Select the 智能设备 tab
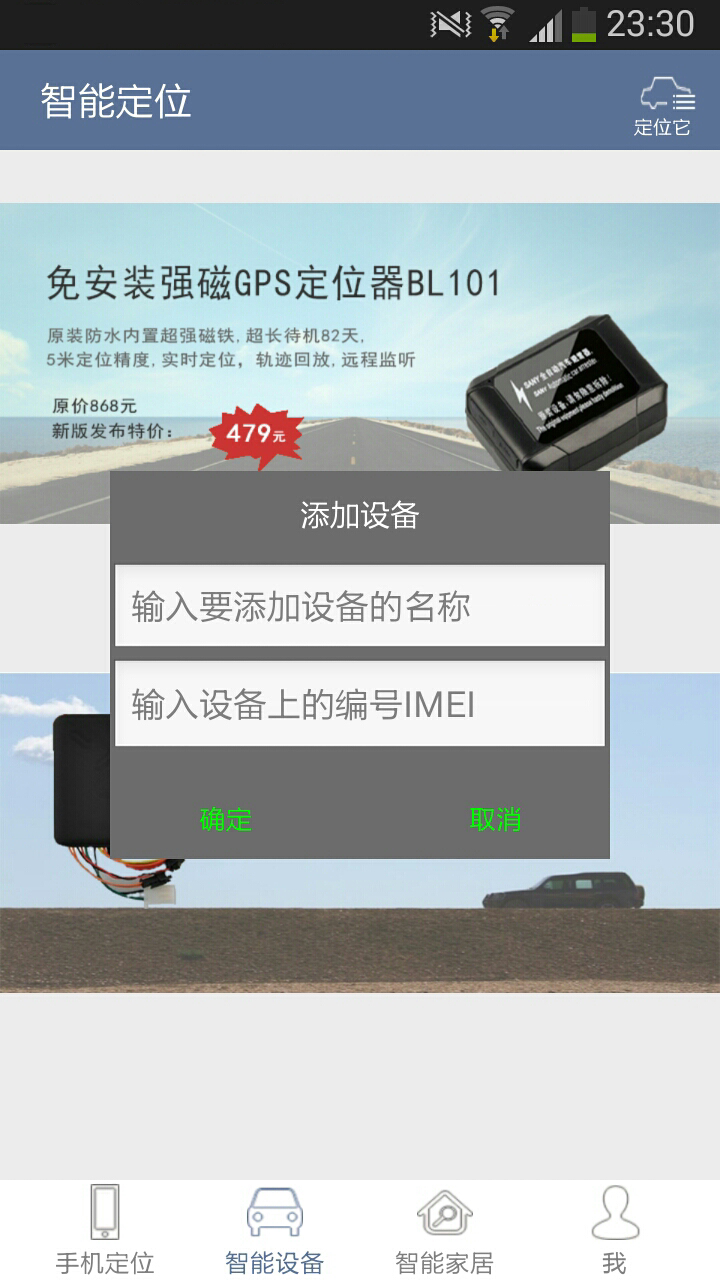 [275, 1230]
